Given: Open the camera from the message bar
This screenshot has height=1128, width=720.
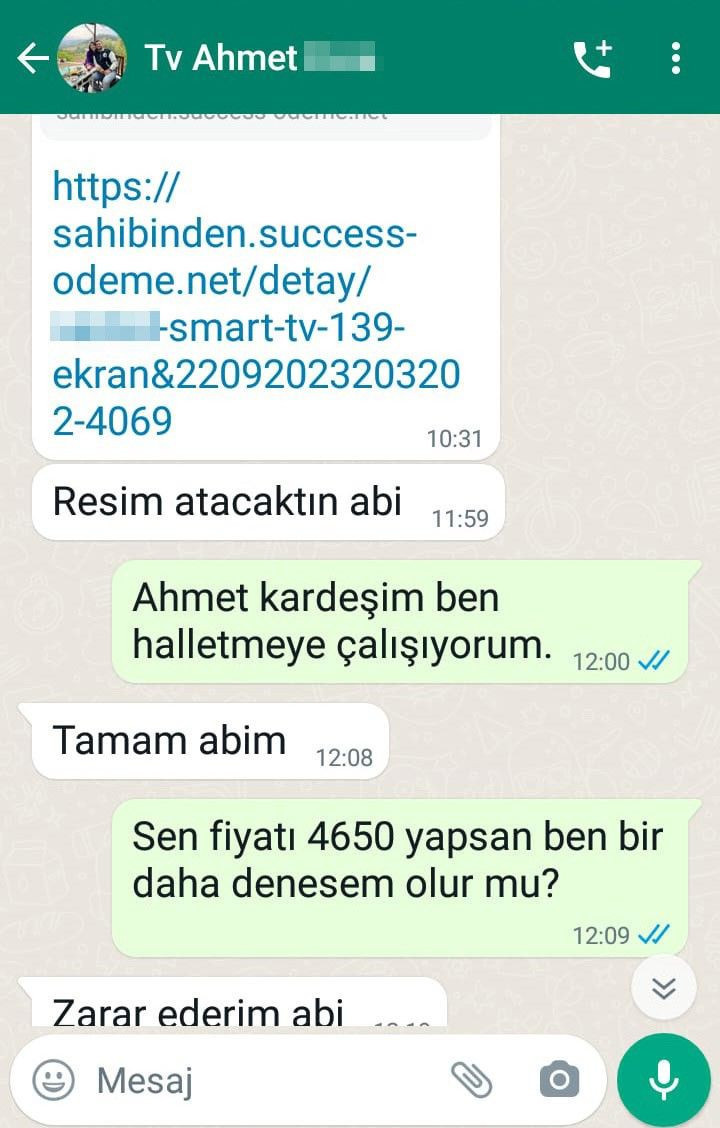Looking at the screenshot, I should [558, 1079].
